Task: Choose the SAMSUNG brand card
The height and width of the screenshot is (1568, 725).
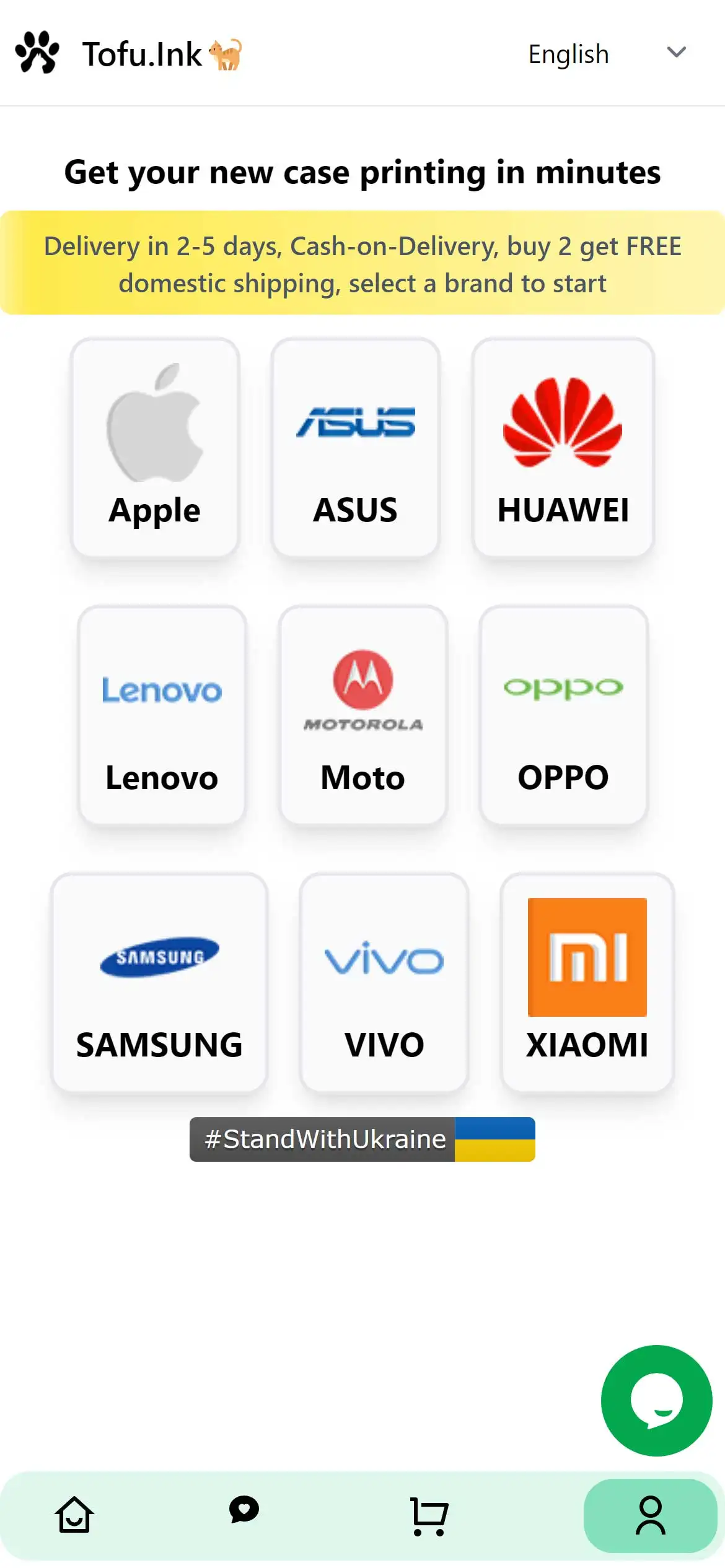Action: pos(159,982)
